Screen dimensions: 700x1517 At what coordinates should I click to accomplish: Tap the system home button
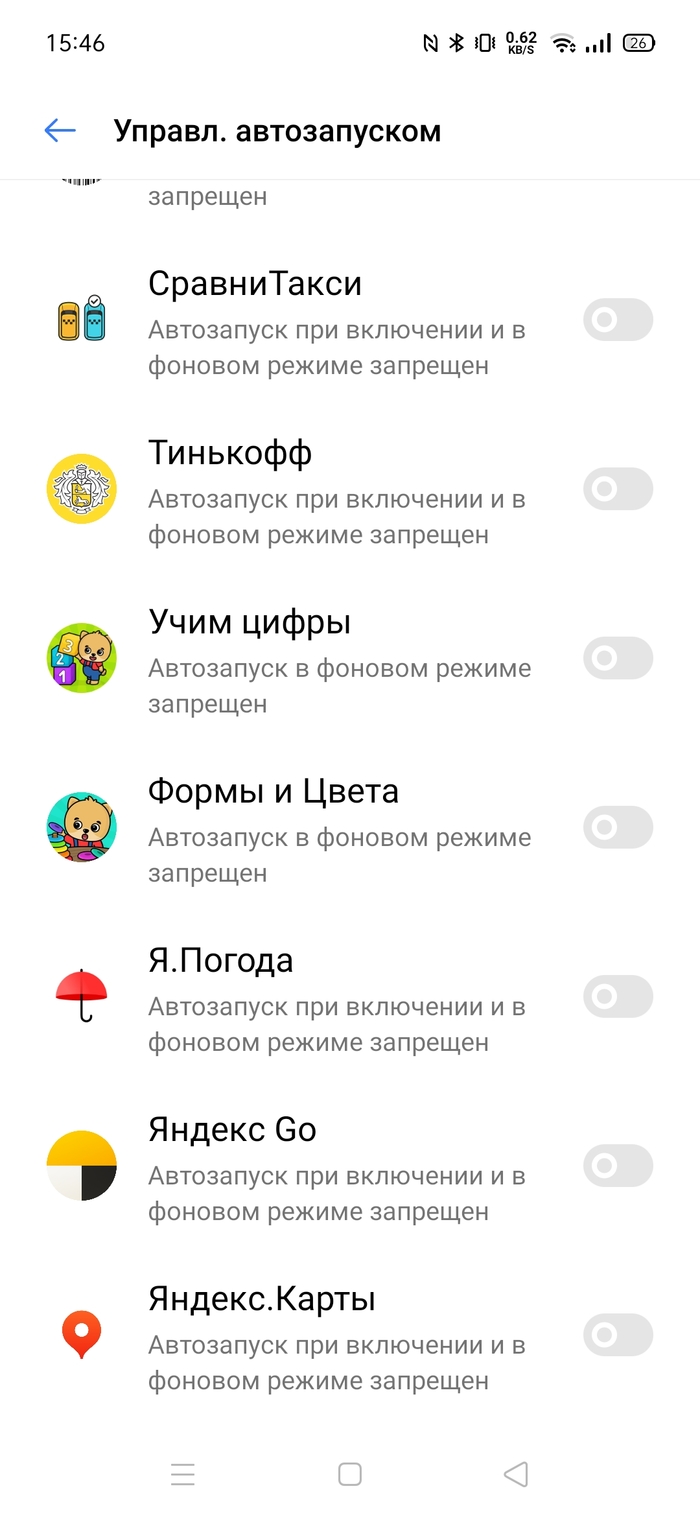click(350, 1474)
